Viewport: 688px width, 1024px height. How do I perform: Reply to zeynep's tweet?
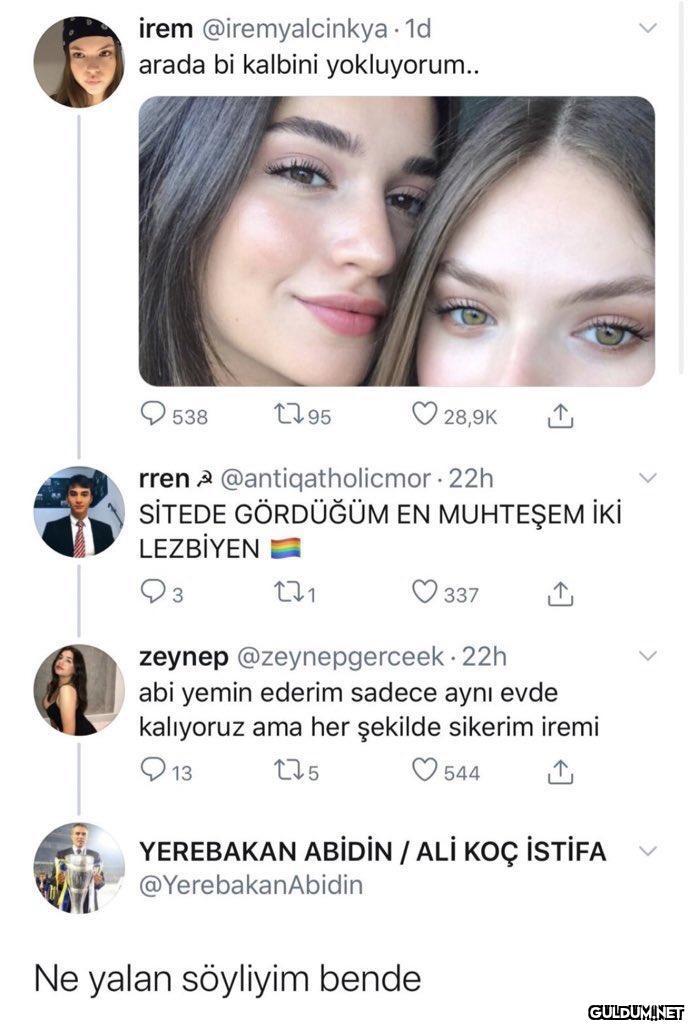point(153,771)
